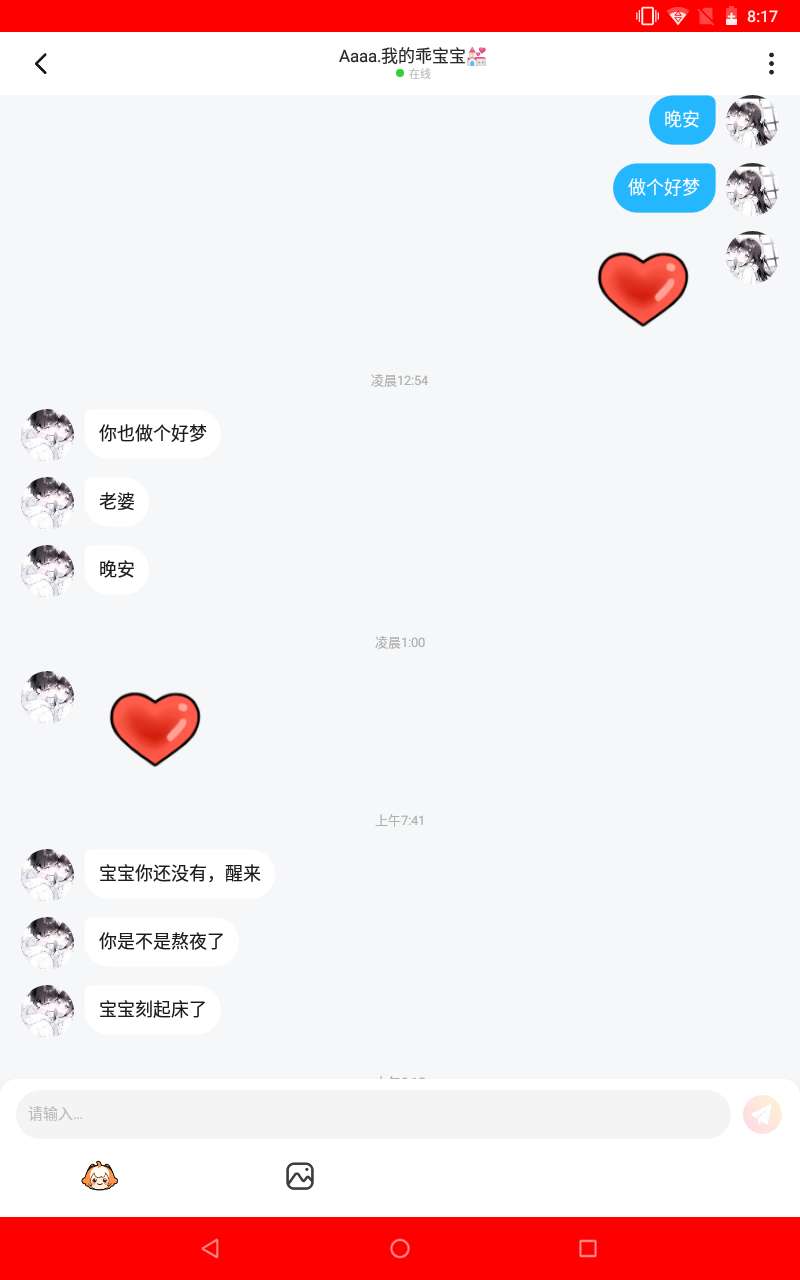Viewport: 800px width, 1280px height.
Task: Open the three-dot overflow menu
Action: pos(770,64)
